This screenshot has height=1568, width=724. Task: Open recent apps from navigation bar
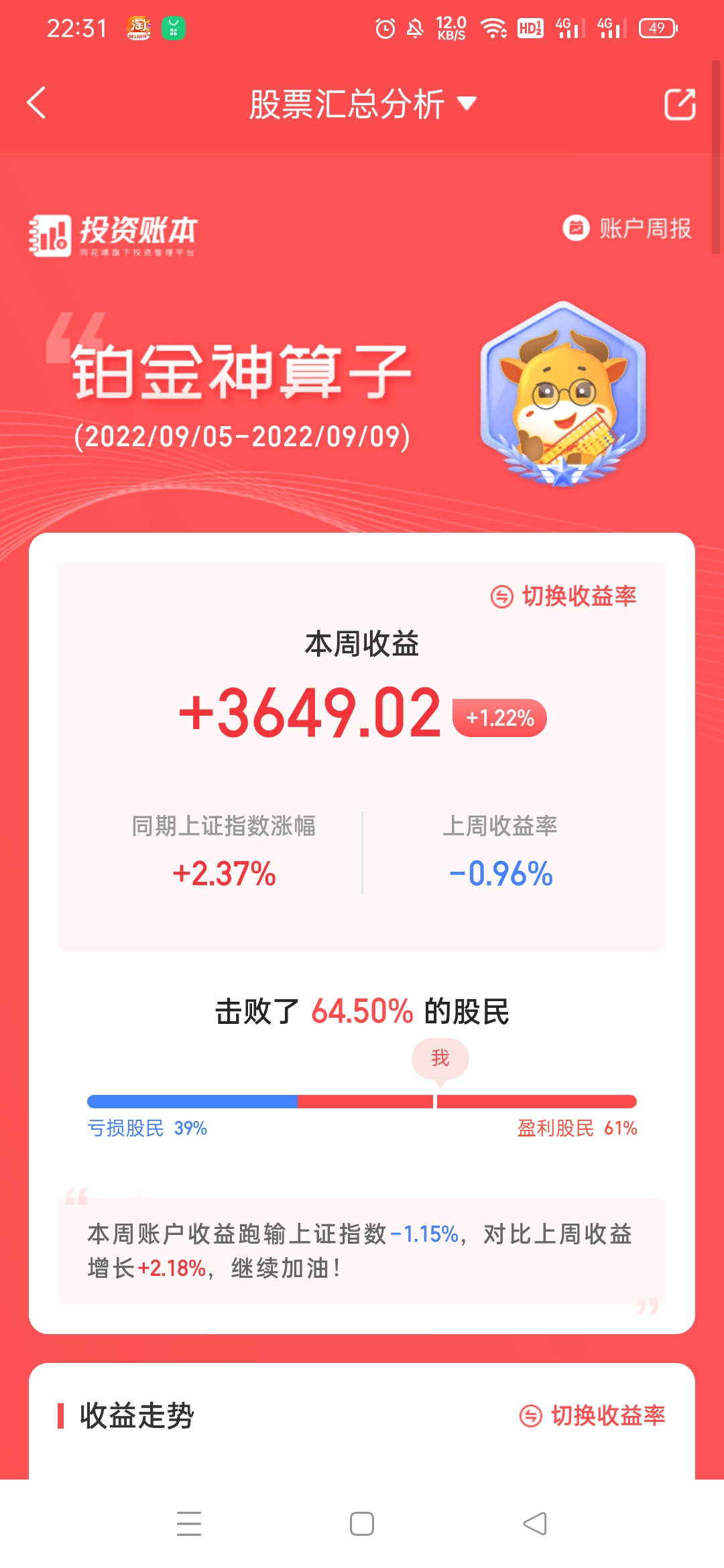[x=189, y=1523]
